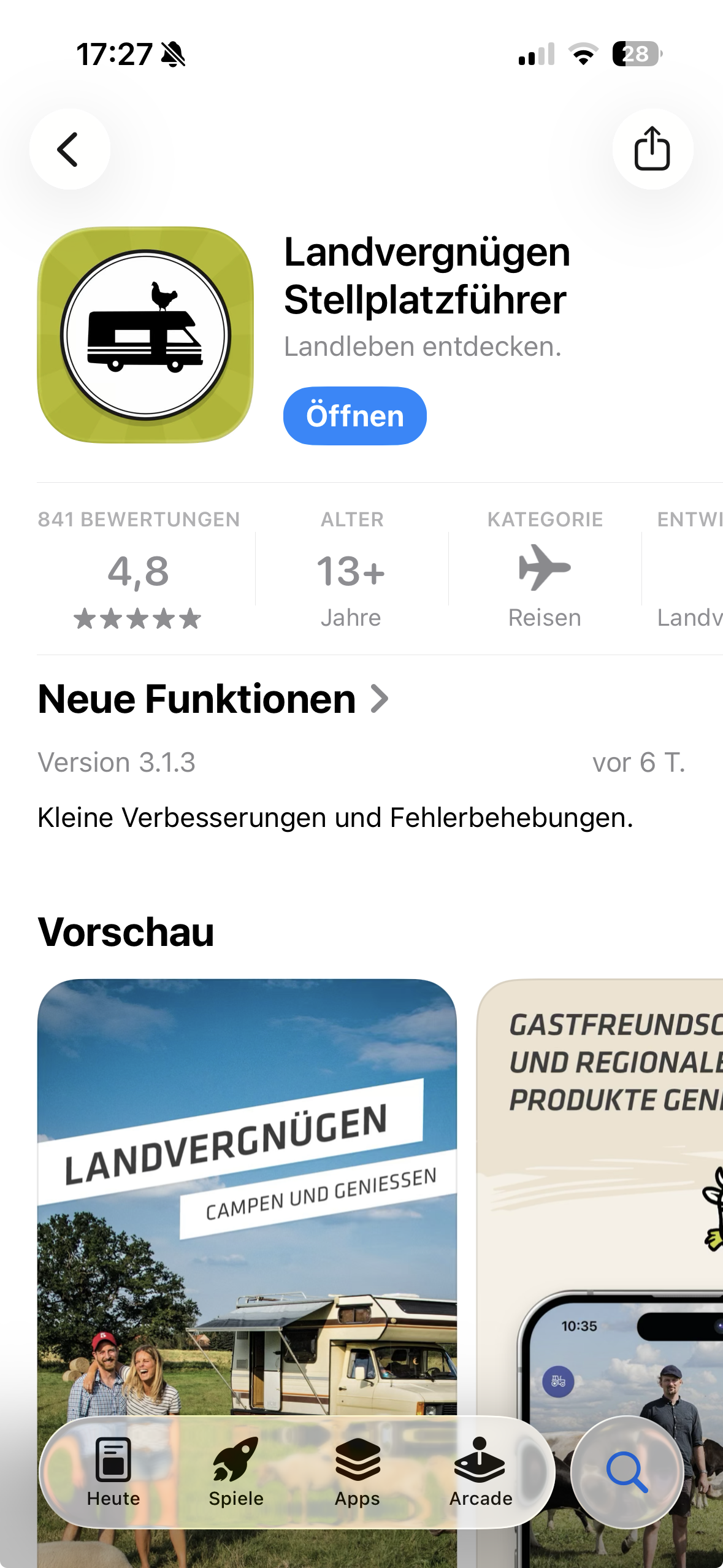Go back to the previous page

coord(69,149)
